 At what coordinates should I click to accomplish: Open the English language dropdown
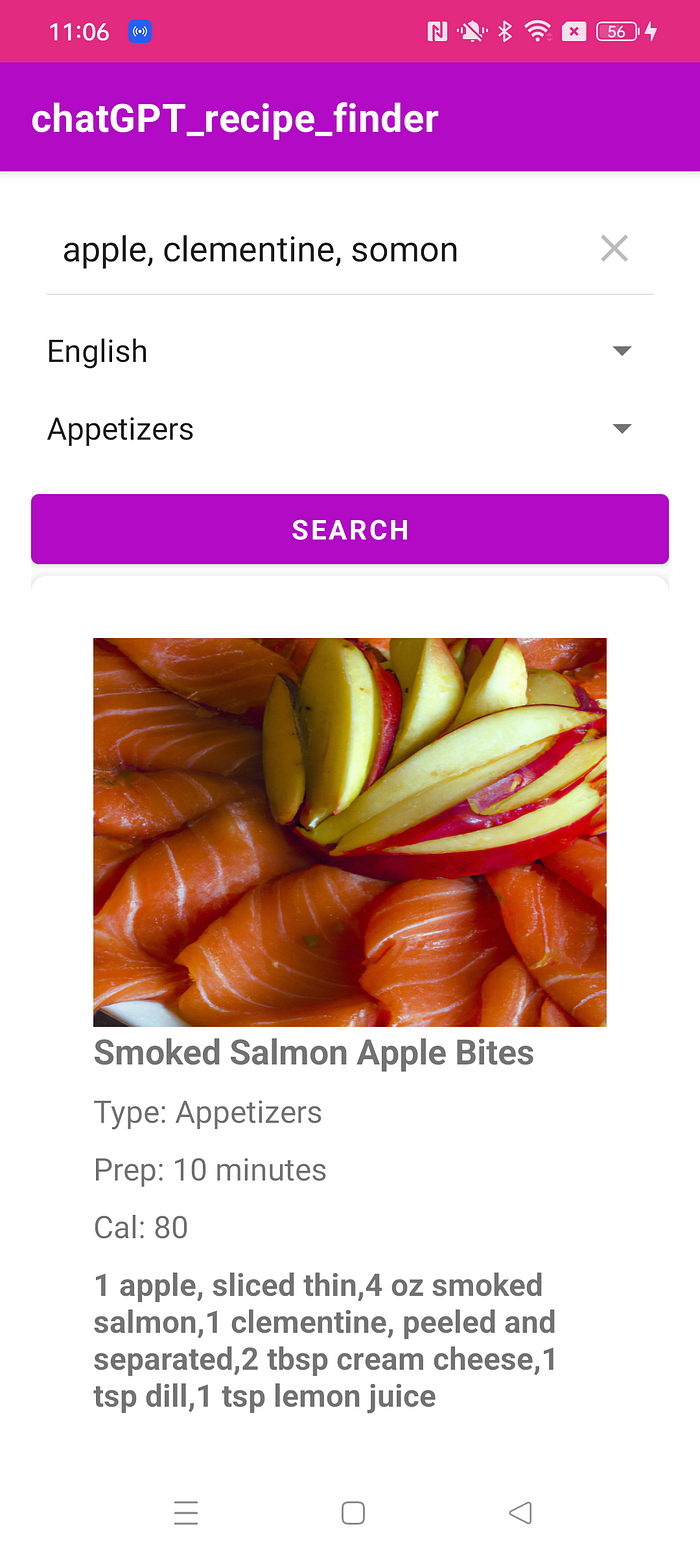pyautogui.click(x=340, y=351)
